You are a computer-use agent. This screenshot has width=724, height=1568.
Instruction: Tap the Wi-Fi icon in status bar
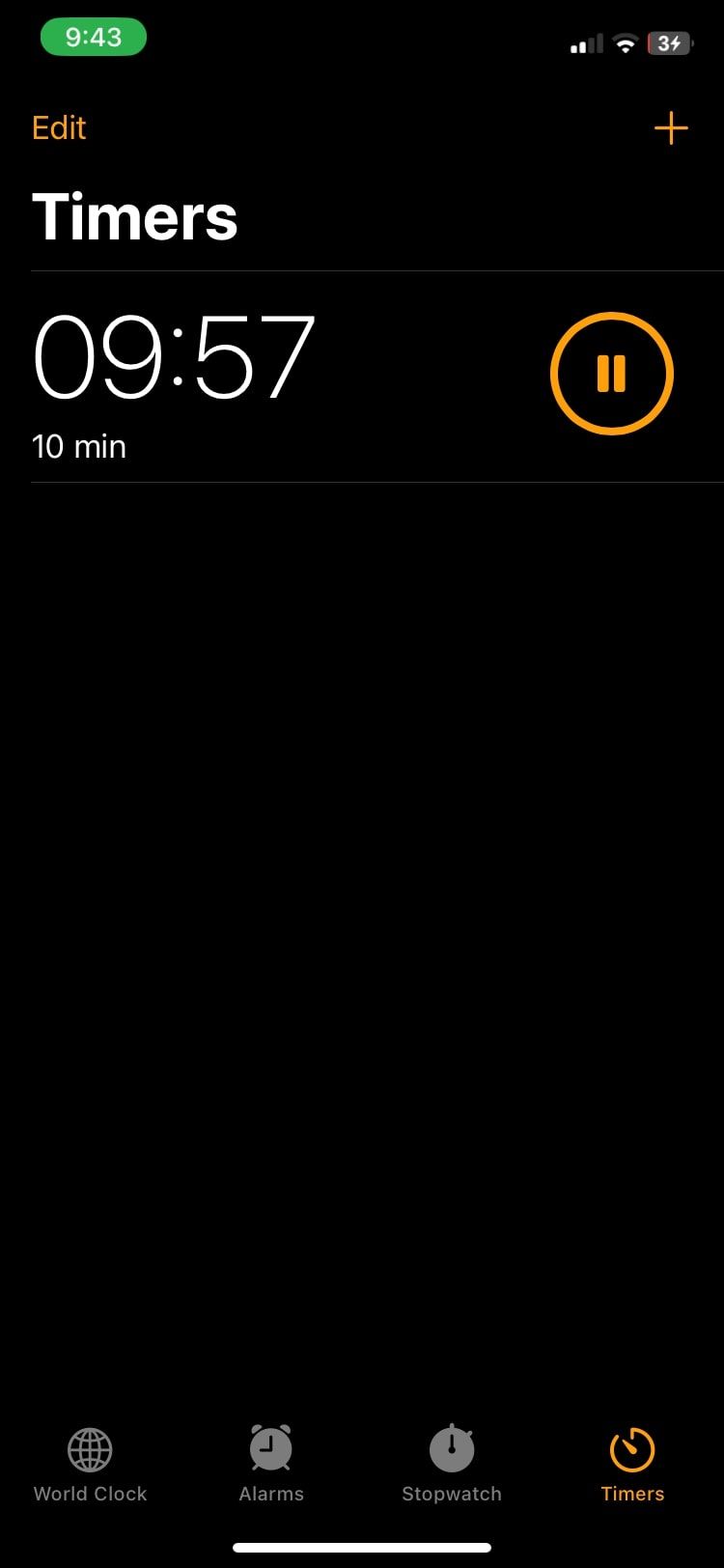pyautogui.click(x=624, y=43)
